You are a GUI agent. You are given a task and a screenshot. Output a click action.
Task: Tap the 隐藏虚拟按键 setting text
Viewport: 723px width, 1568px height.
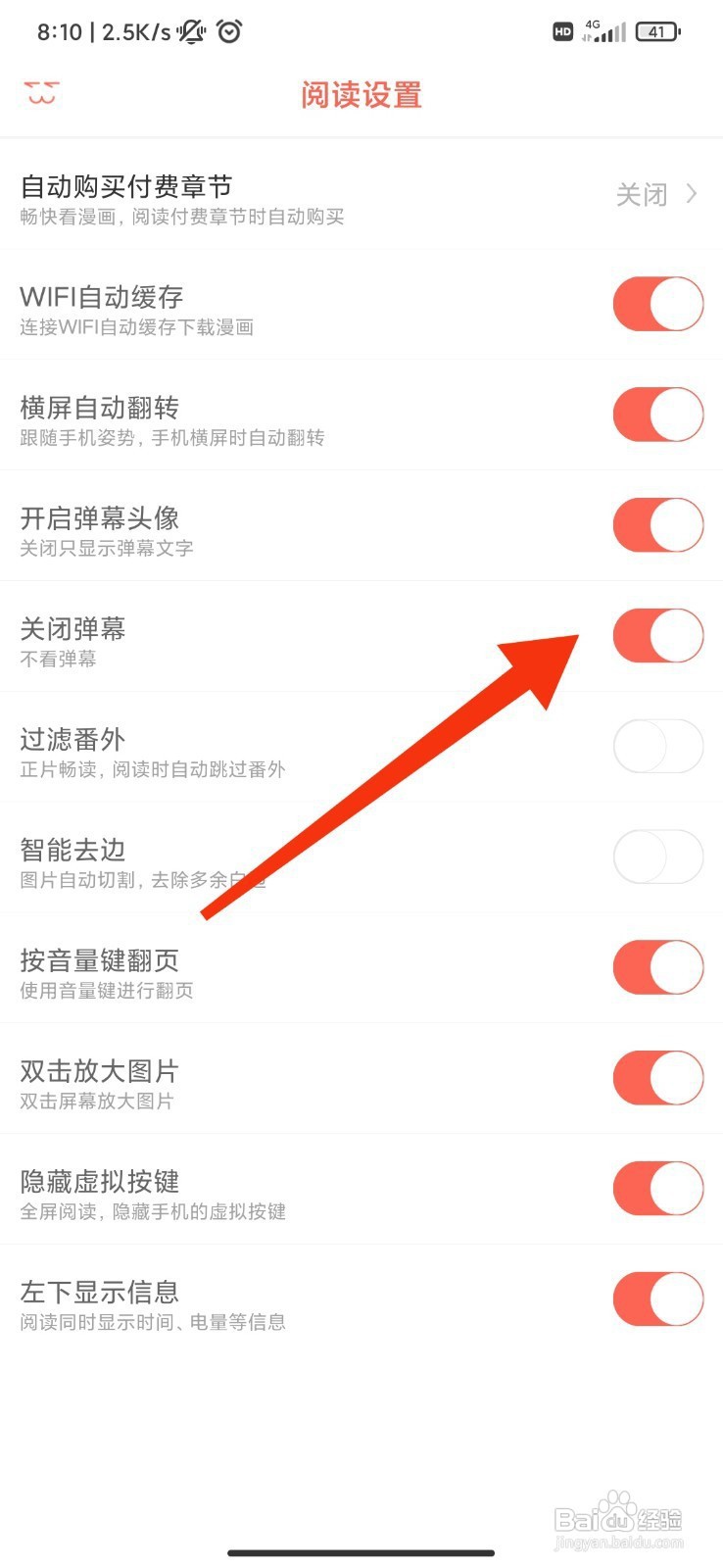pos(99,1181)
